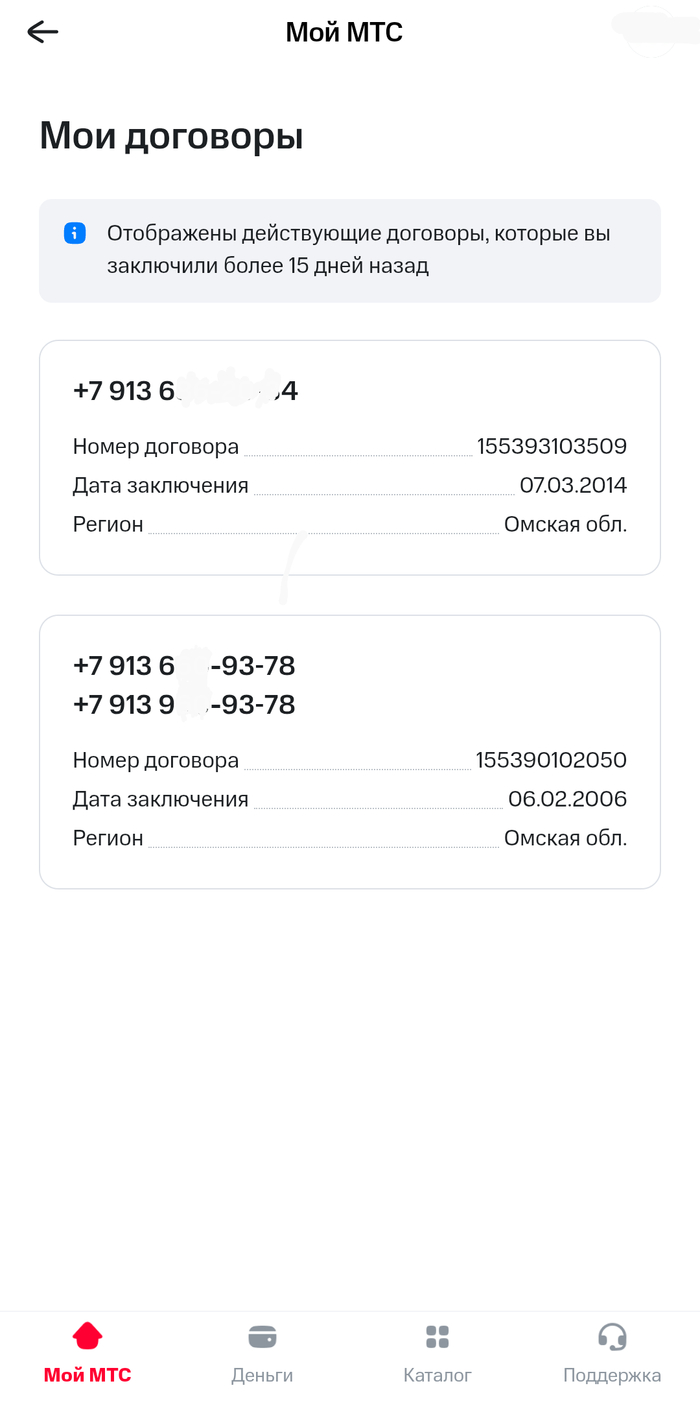The image size is (700, 1401).
Task: Switch to the Каталог tab
Action: tap(437, 1353)
